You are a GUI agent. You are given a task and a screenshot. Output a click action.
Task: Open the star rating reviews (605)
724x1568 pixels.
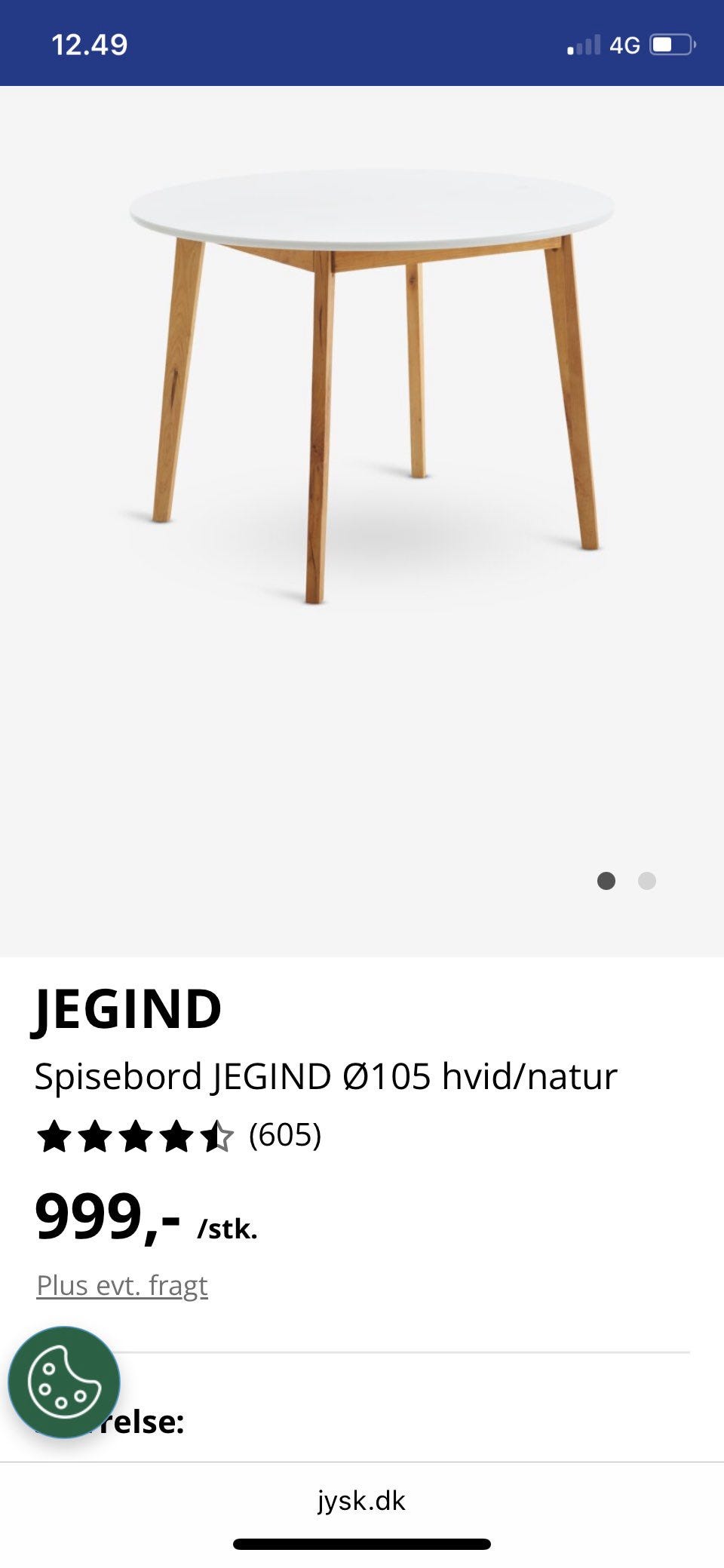[179, 1136]
